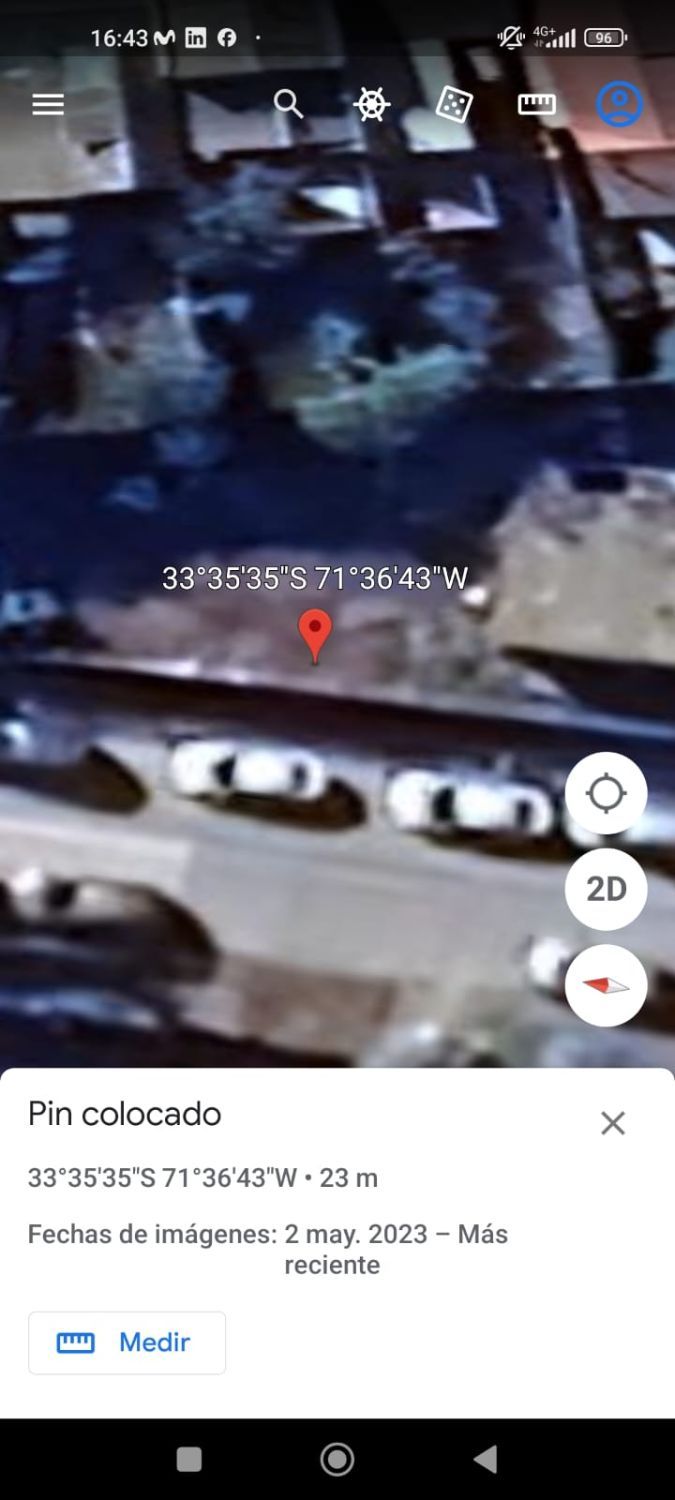The height and width of the screenshot is (1500, 675).
Task: Go to the home screen
Action: click(337, 1459)
